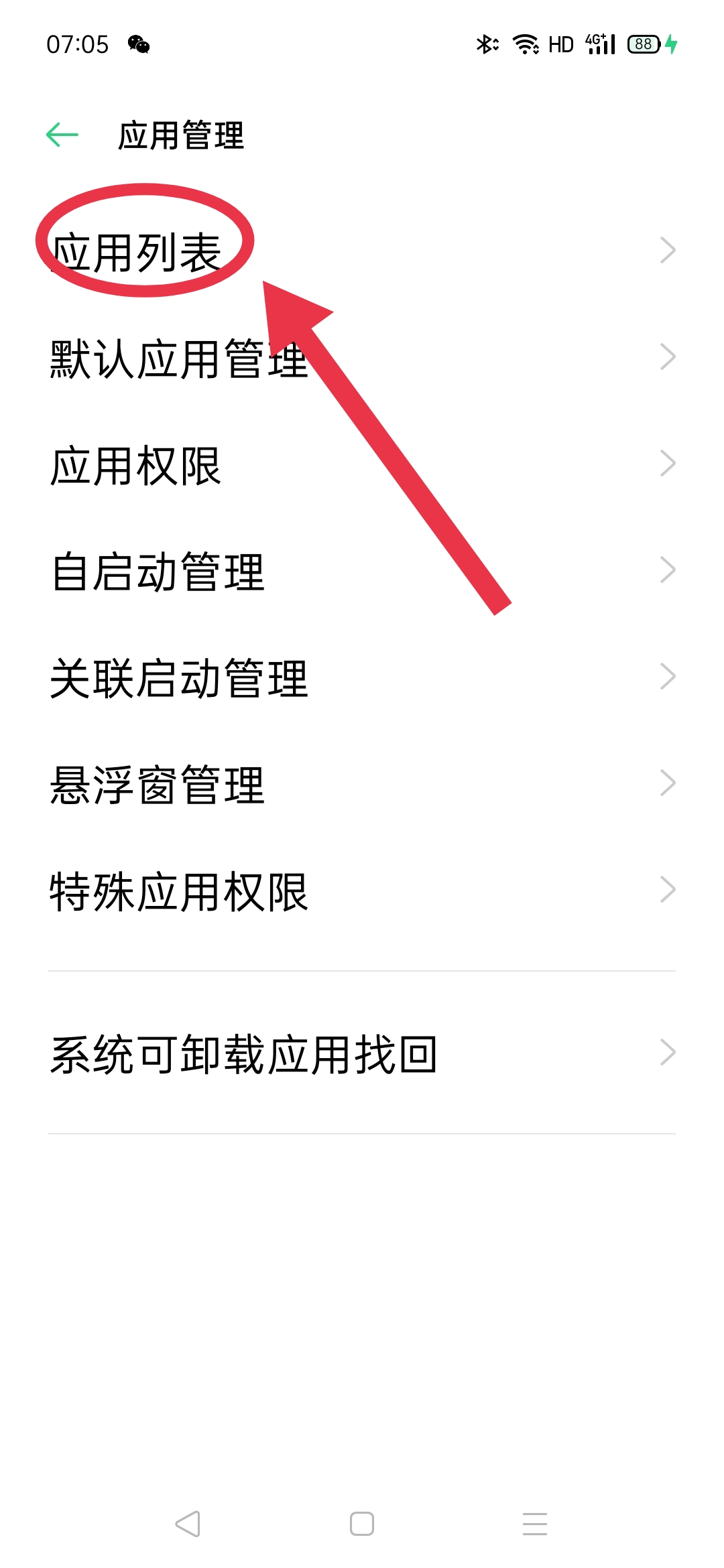Open 悬浮窗管理
This screenshot has height=1568, width=724.
362,783
